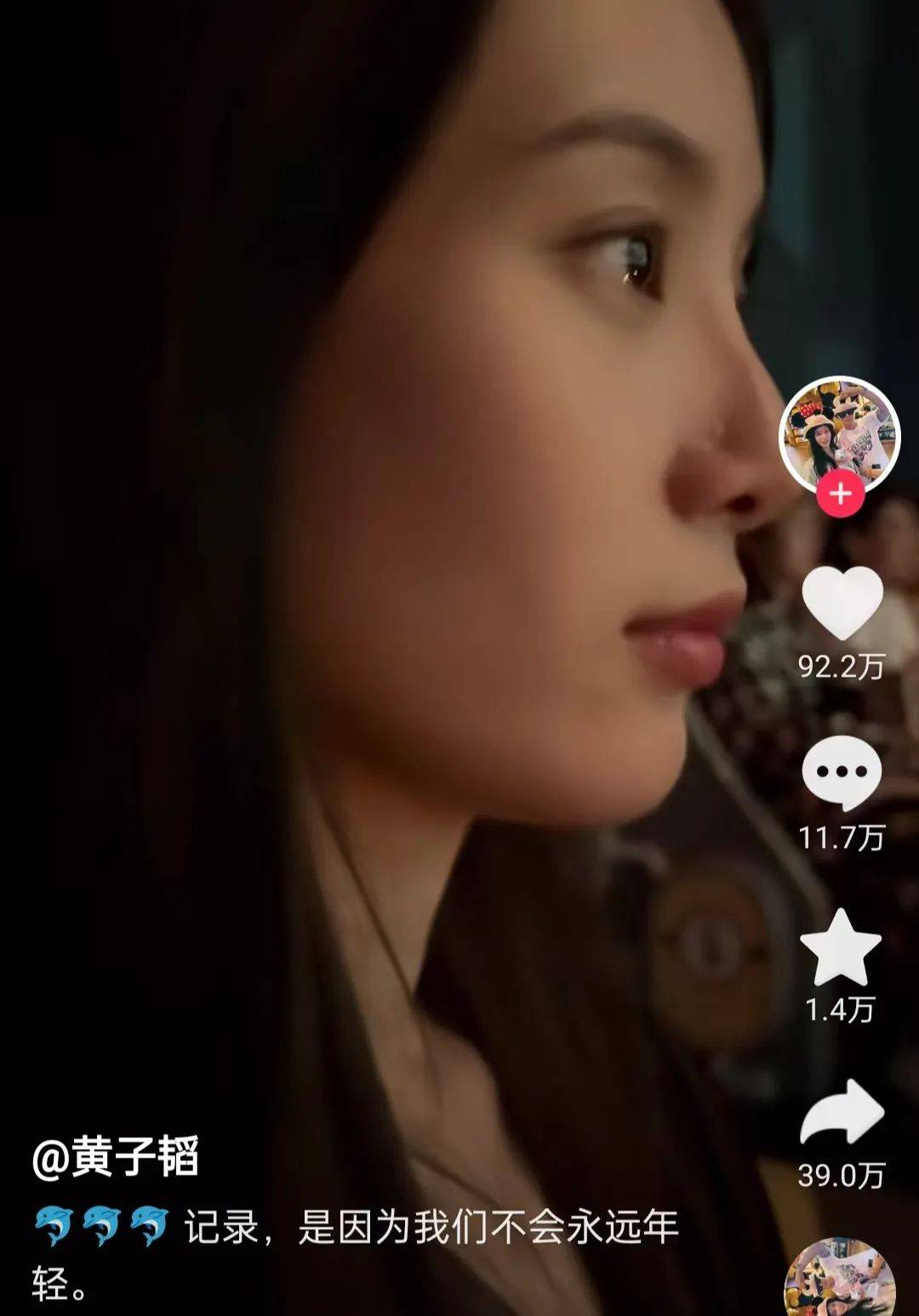Share this video via the arrow icon
Viewport: 919px width, 1316px height.
pyautogui.click(x=842, y=1113)
